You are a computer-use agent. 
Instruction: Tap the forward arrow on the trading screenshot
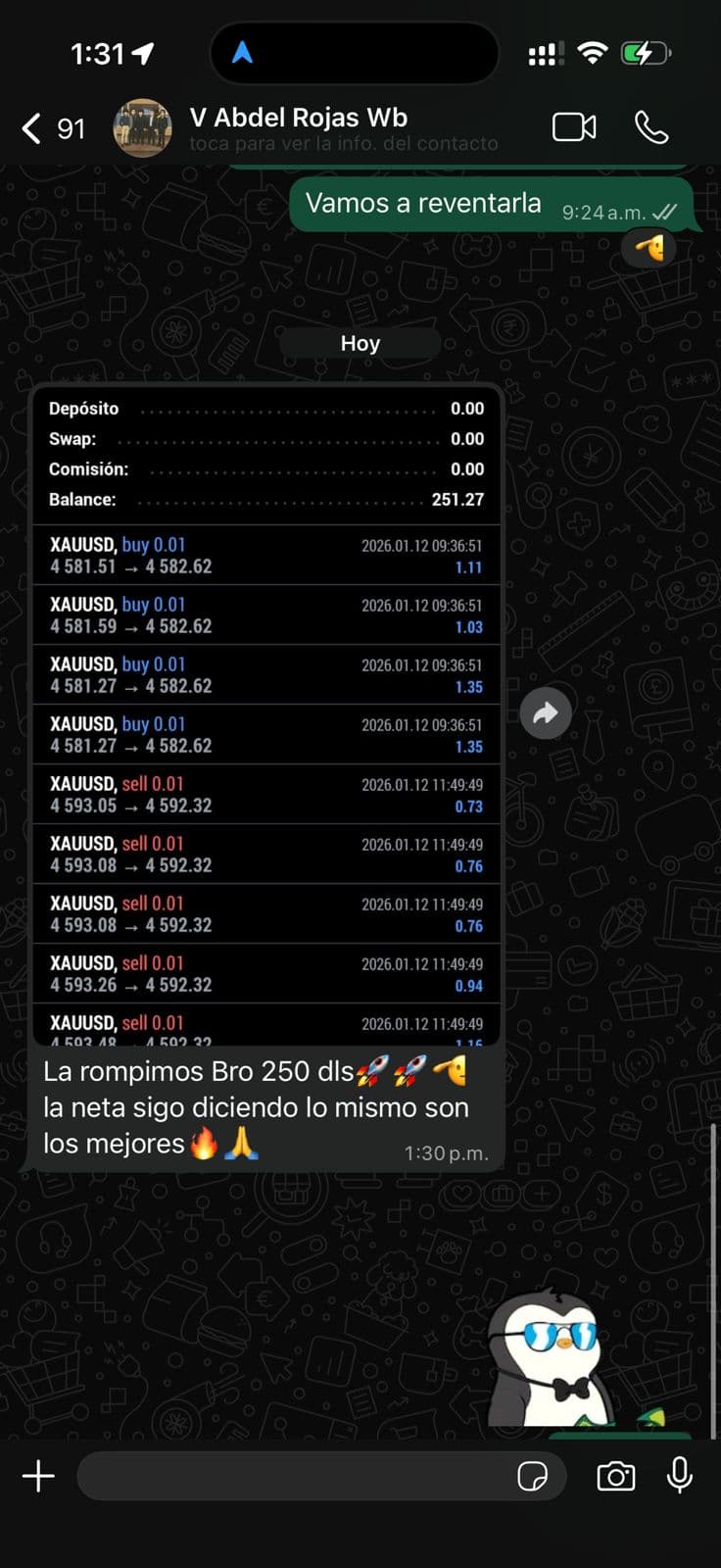click(x=546, y=712)
